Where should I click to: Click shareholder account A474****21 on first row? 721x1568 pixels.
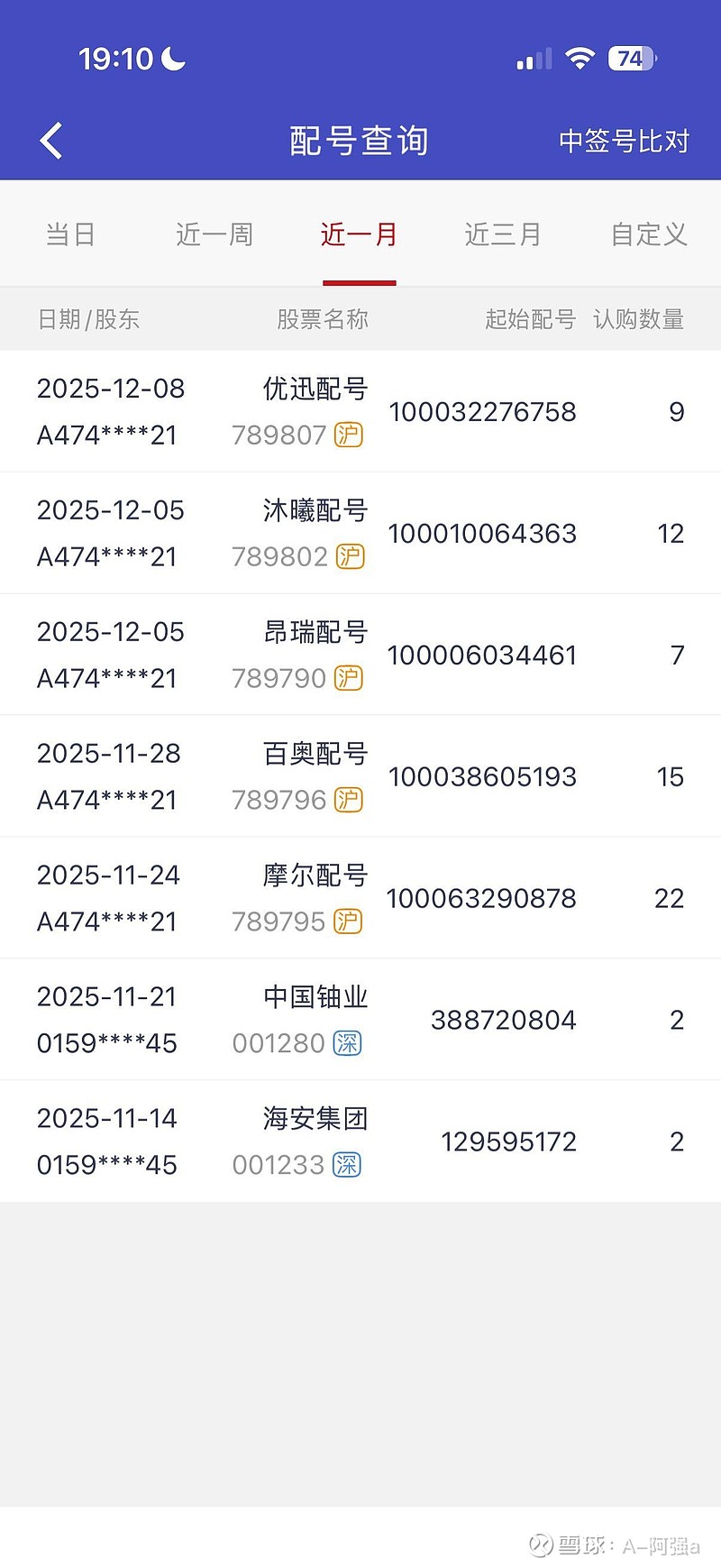106,436
